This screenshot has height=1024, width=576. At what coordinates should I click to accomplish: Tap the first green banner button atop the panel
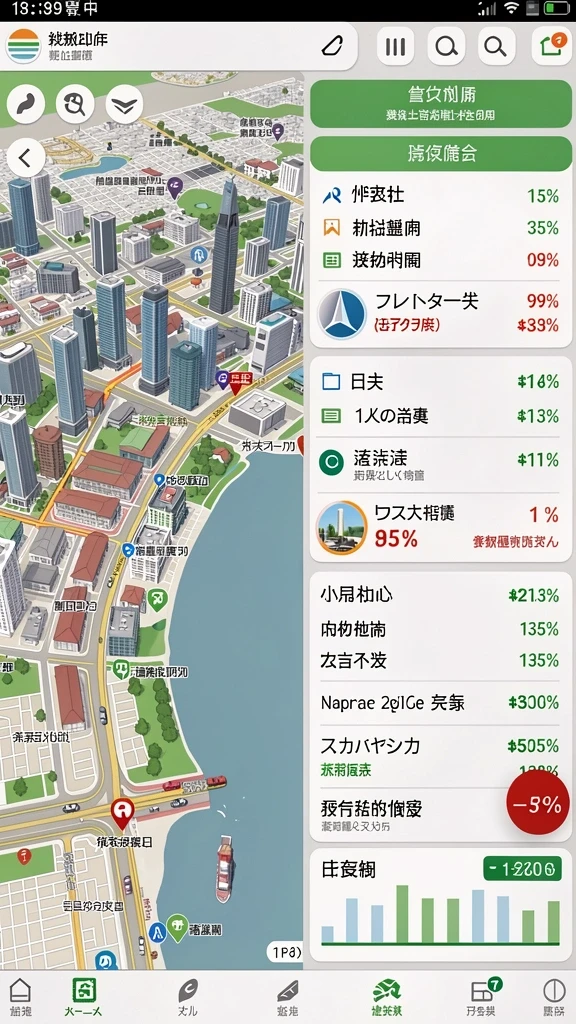click(x=441, y=104)
